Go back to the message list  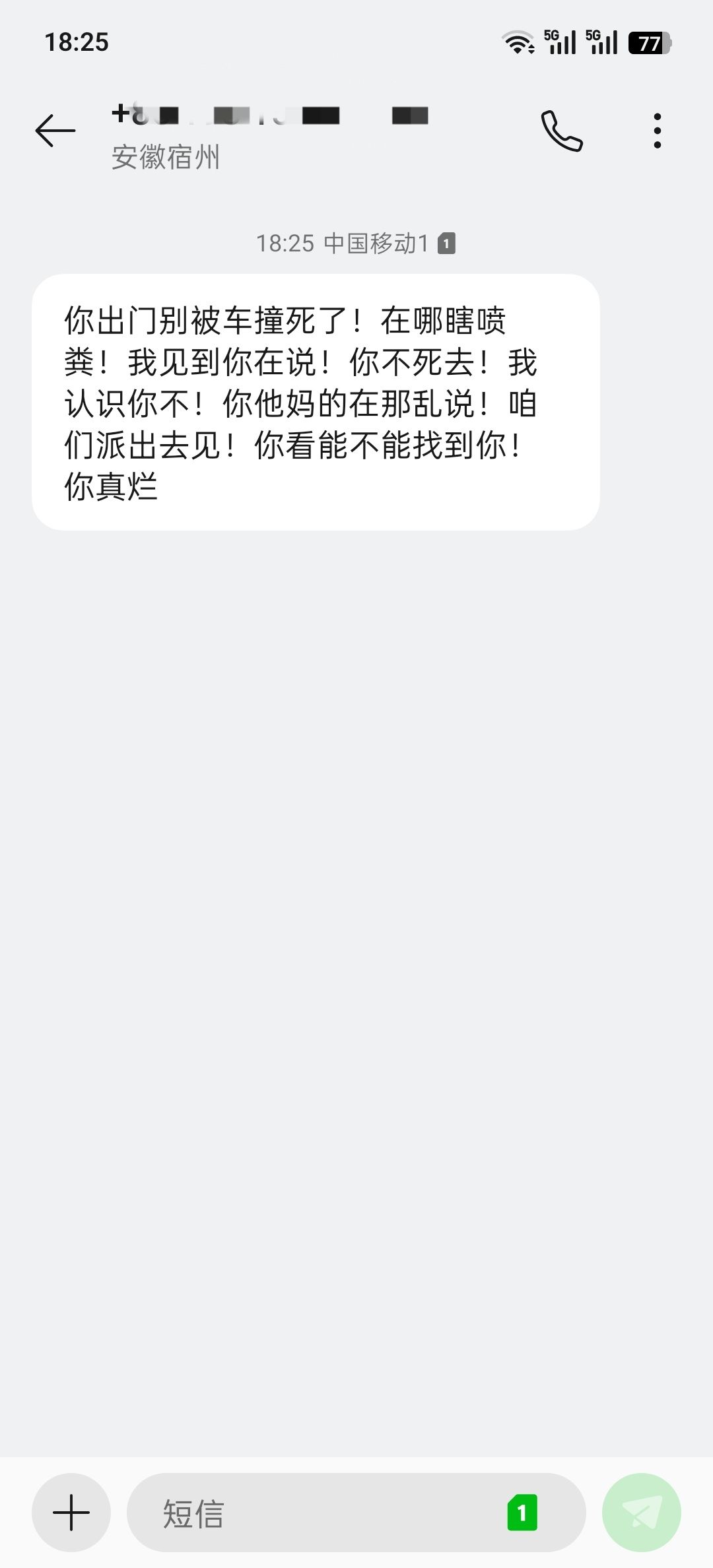point(55,131)
